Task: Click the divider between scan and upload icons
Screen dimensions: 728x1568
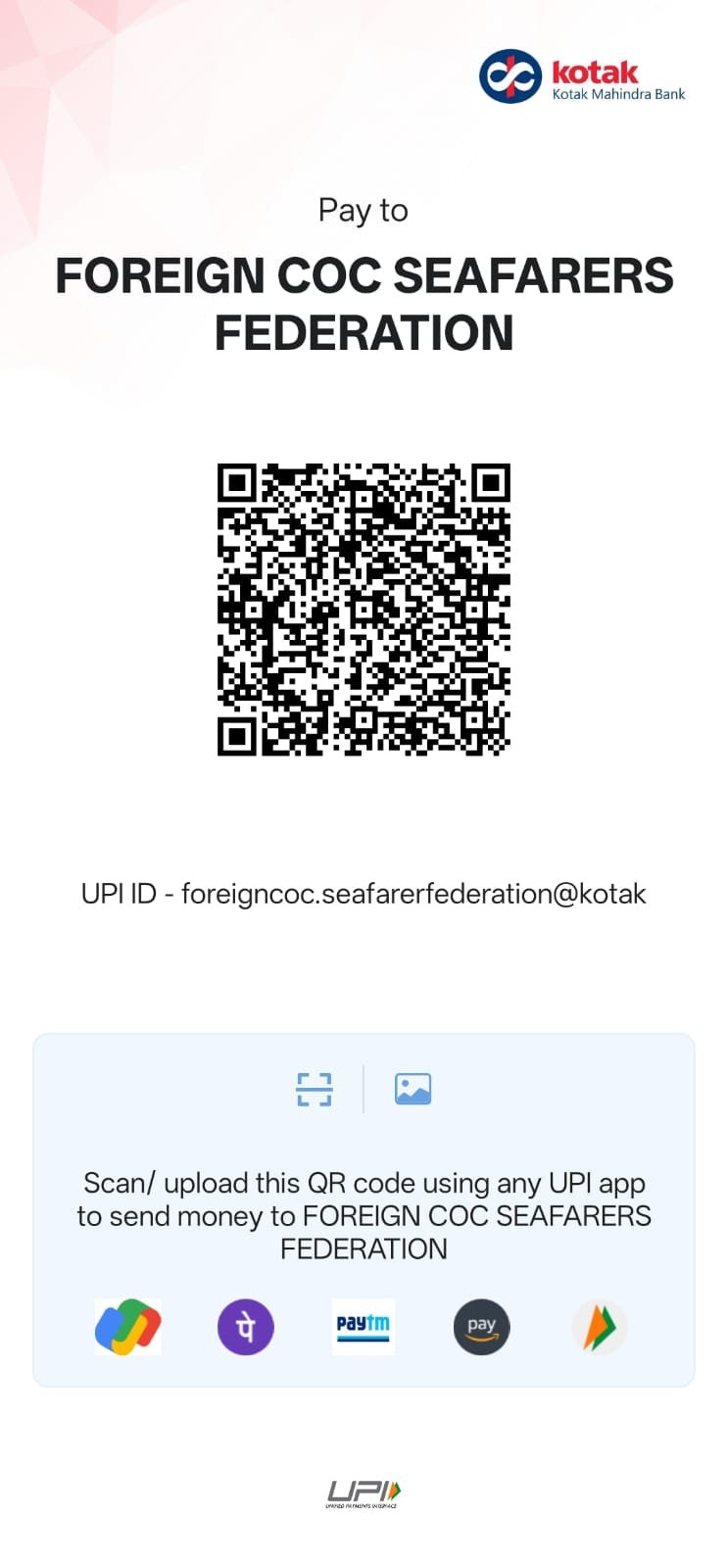Action: 364,1088
